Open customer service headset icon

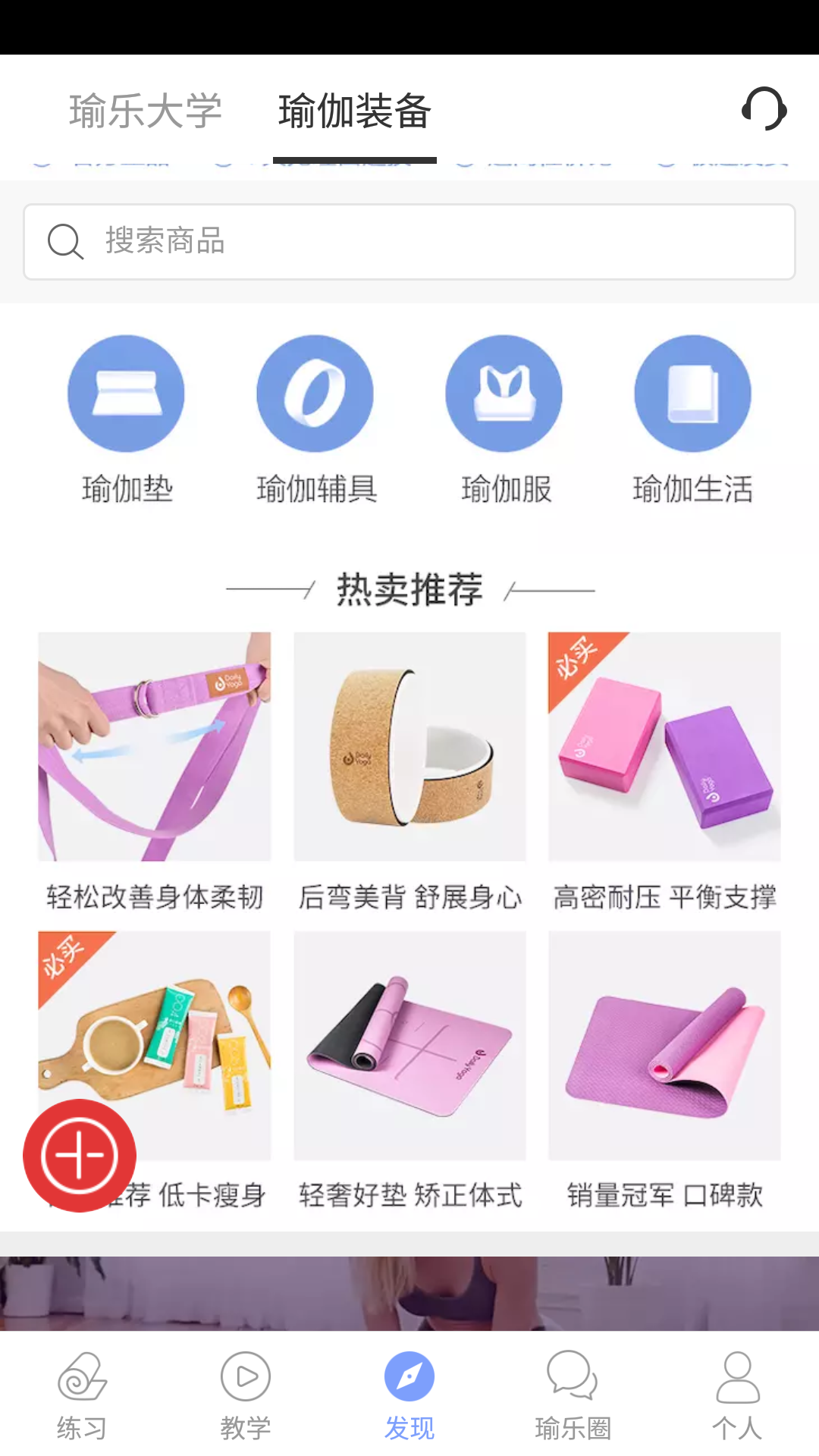764,109
